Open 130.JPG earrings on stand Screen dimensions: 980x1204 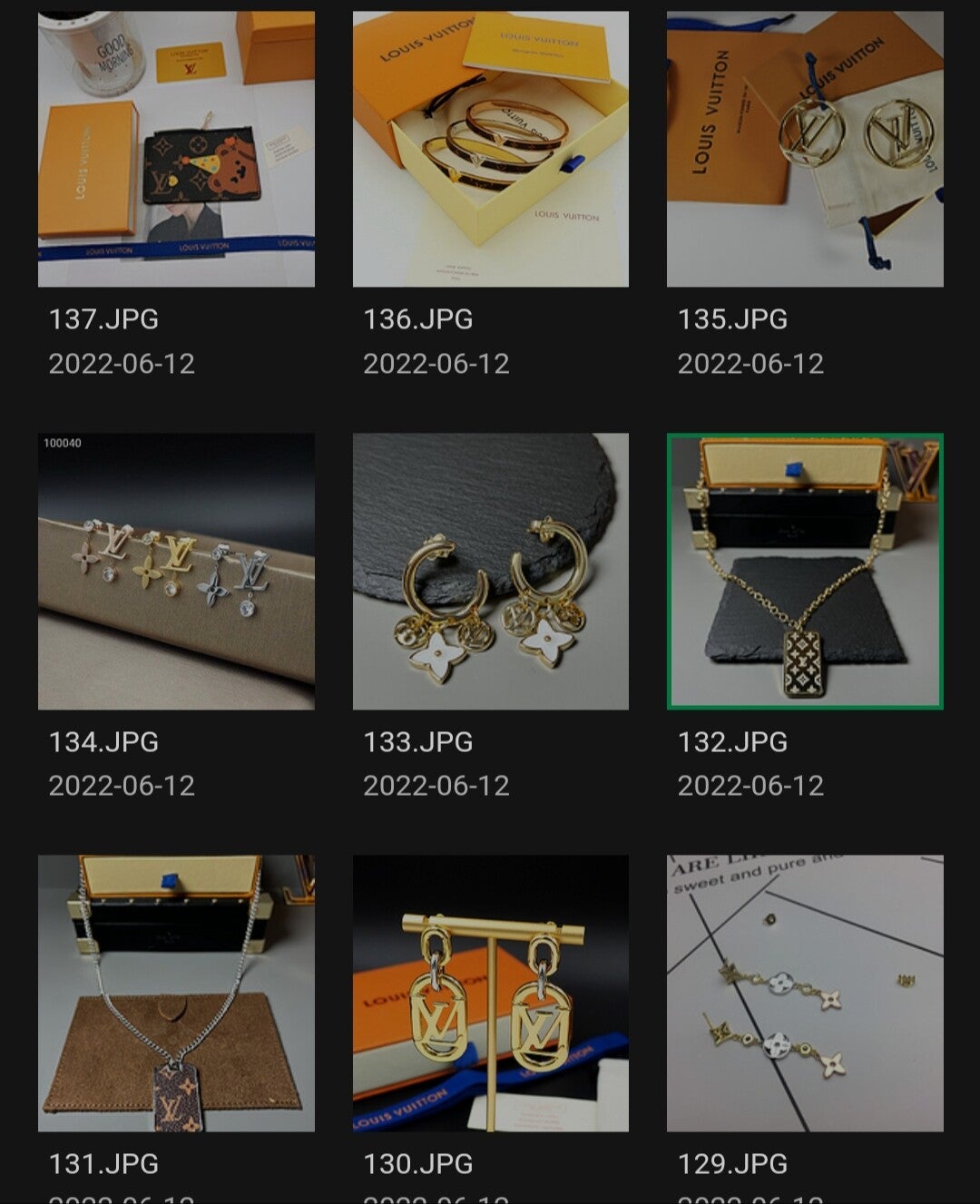[x=490, y=993]
